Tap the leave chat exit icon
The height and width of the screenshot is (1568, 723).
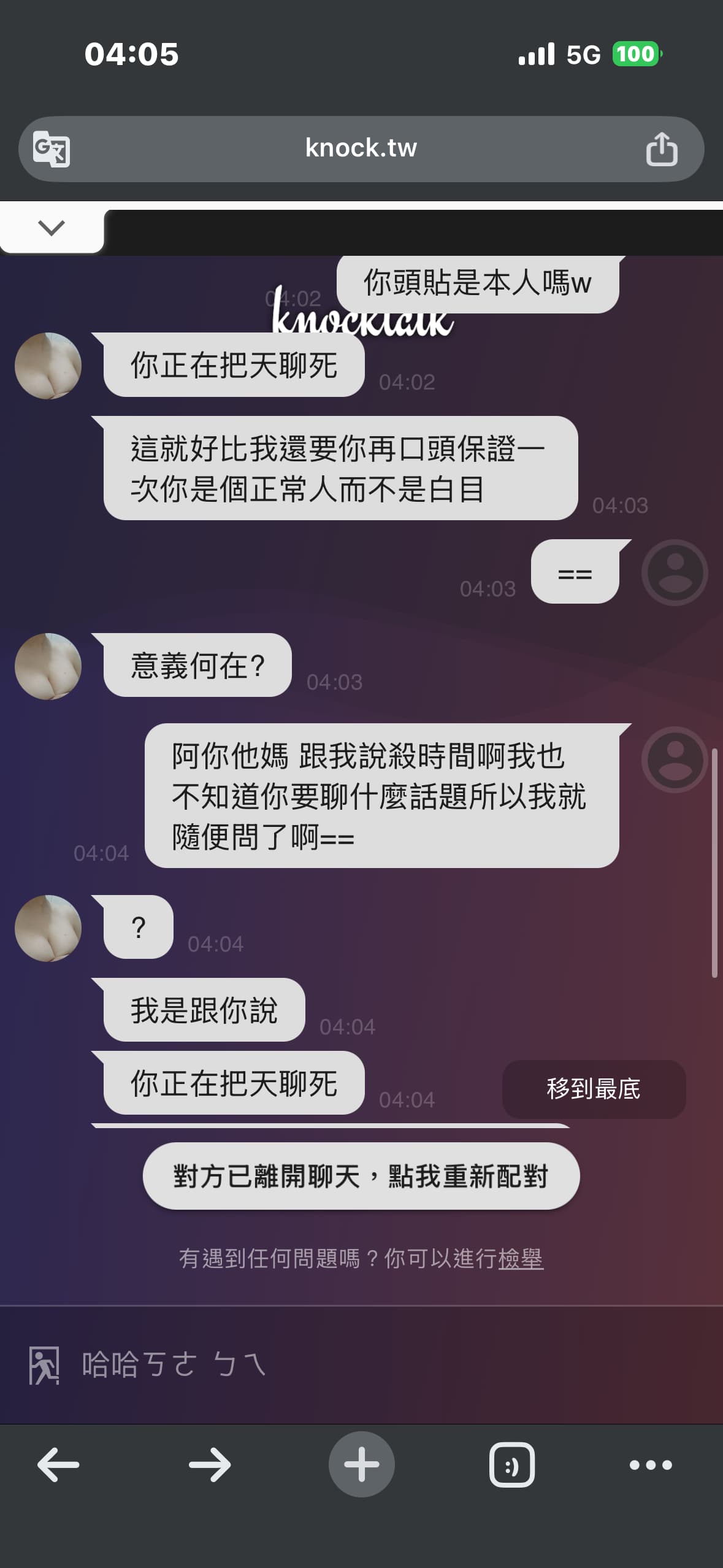pos(44,1366)
